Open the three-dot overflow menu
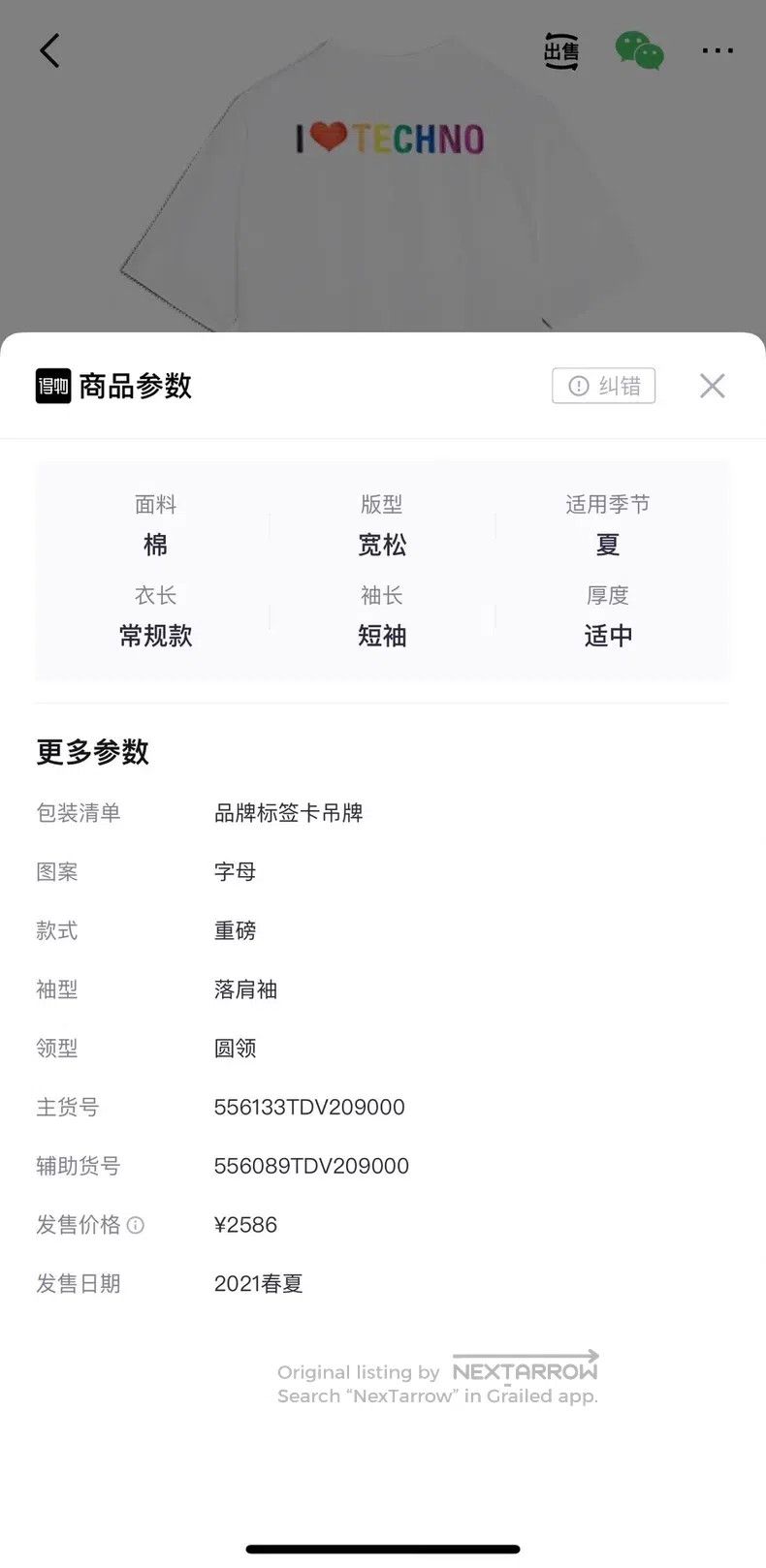The image size is (766, 1568). pyautogui.click(x=718, y=50)
